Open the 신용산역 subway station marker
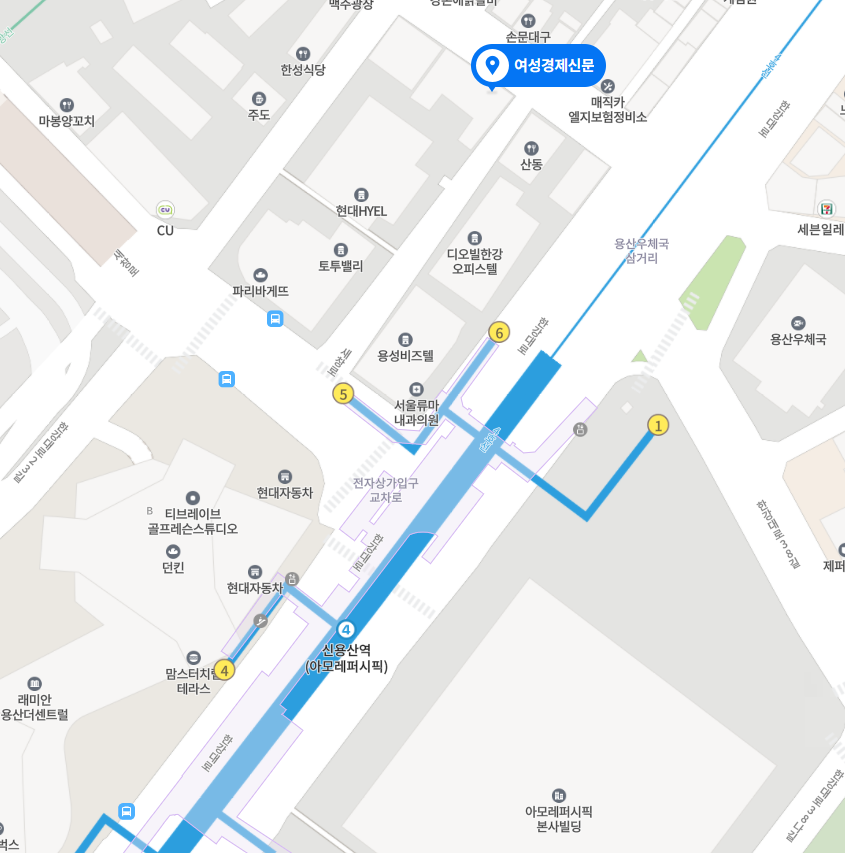845x853 pixels. pos(346,629)
